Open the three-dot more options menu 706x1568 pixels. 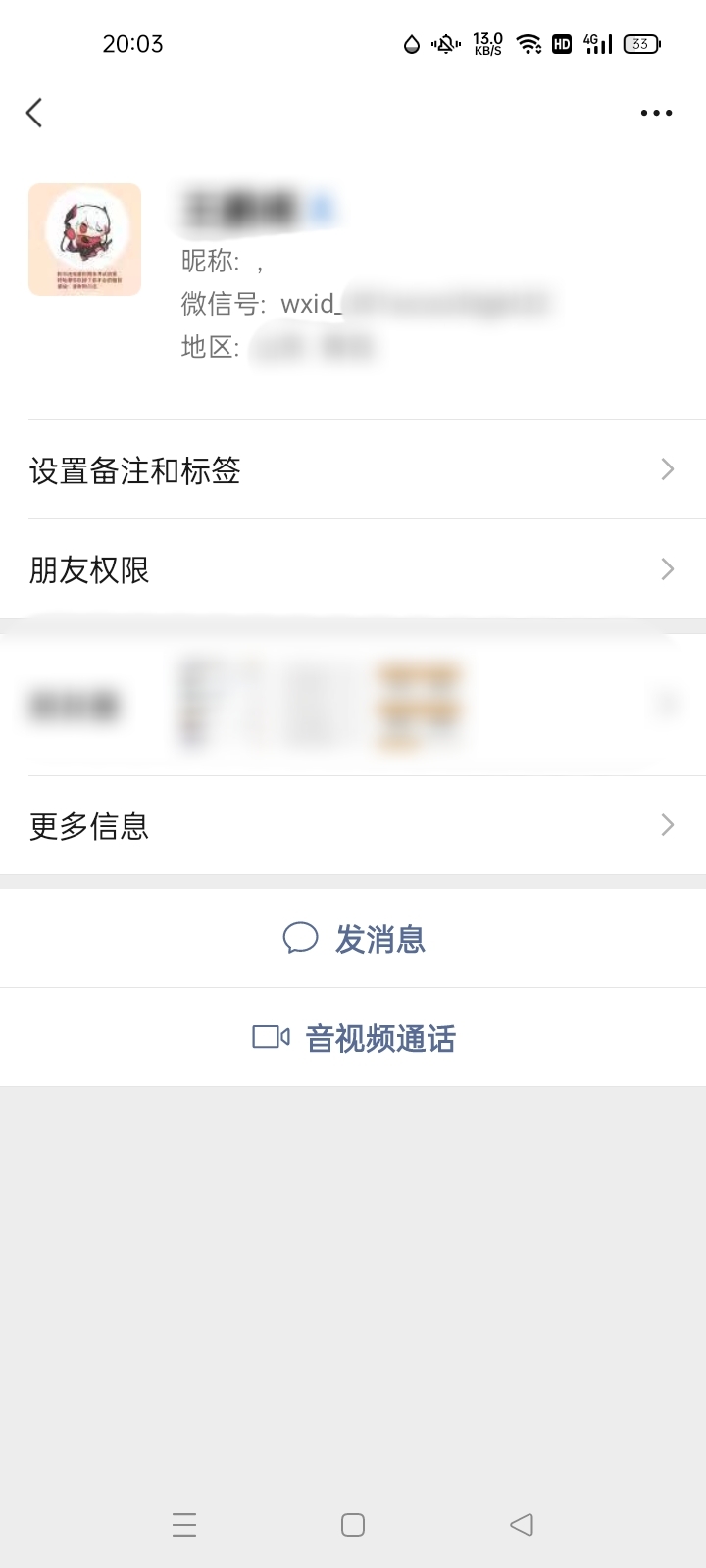656,113
